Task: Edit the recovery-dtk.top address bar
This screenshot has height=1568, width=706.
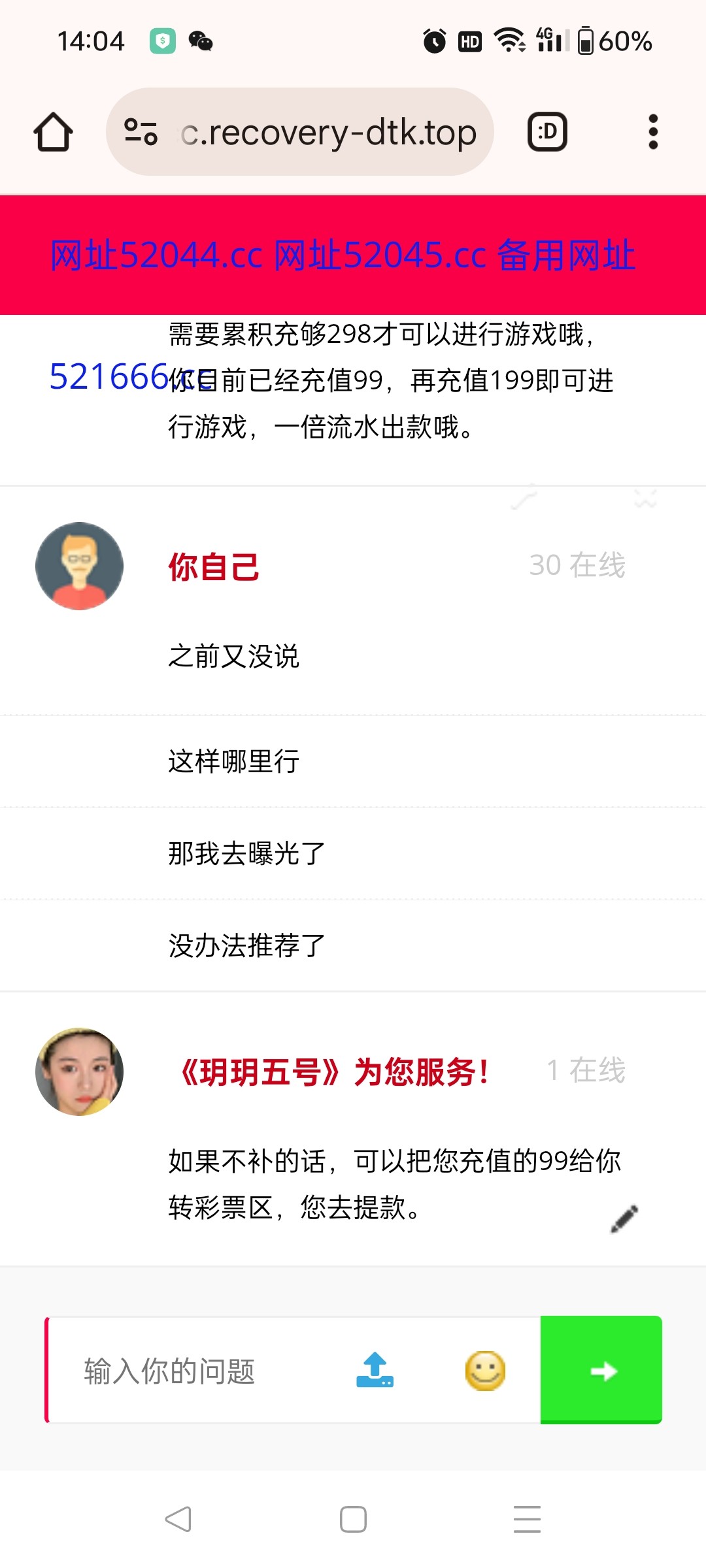Action: (327, 132)
